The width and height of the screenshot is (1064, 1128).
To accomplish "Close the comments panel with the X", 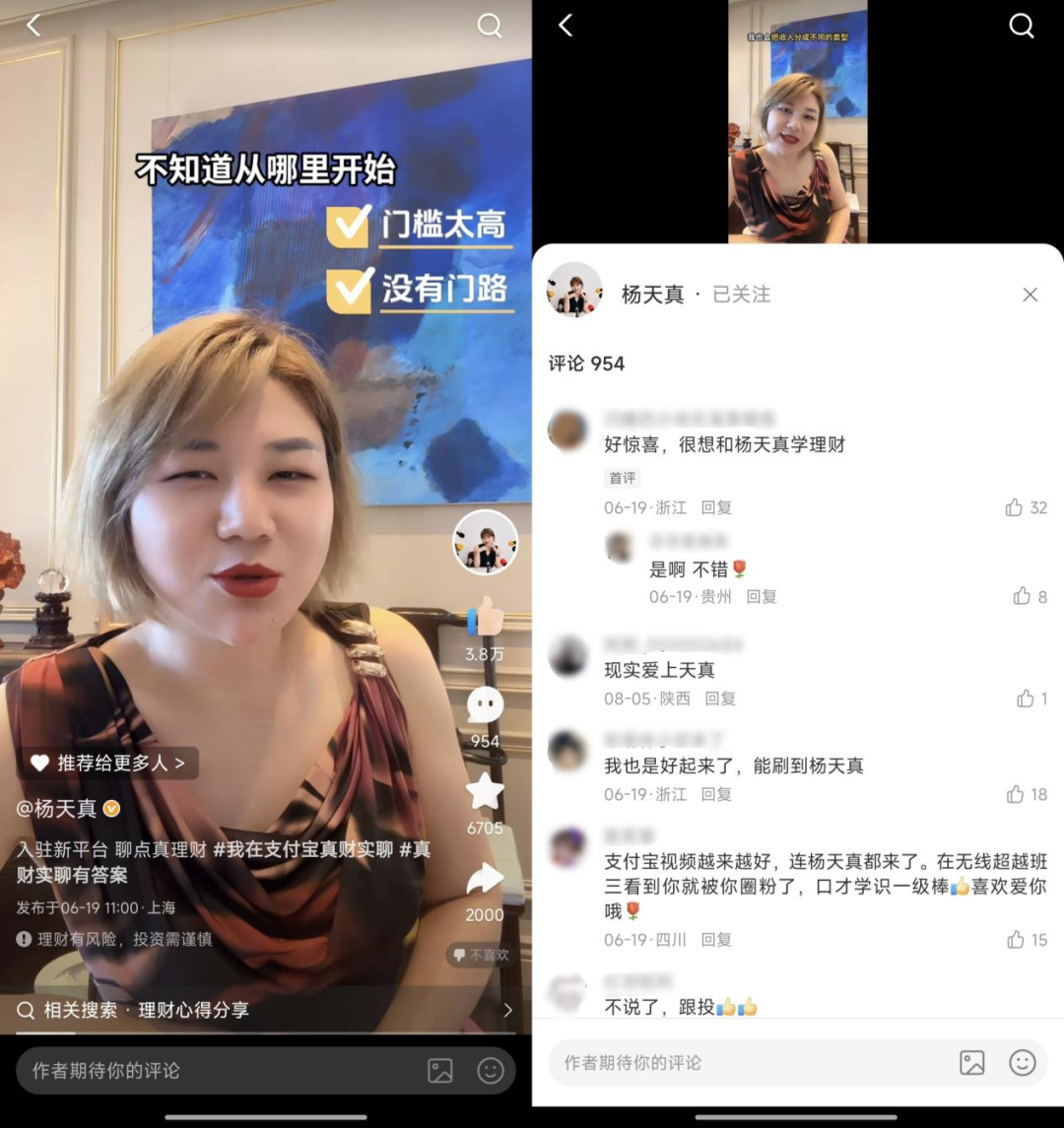I will (x=1031, y=295).
